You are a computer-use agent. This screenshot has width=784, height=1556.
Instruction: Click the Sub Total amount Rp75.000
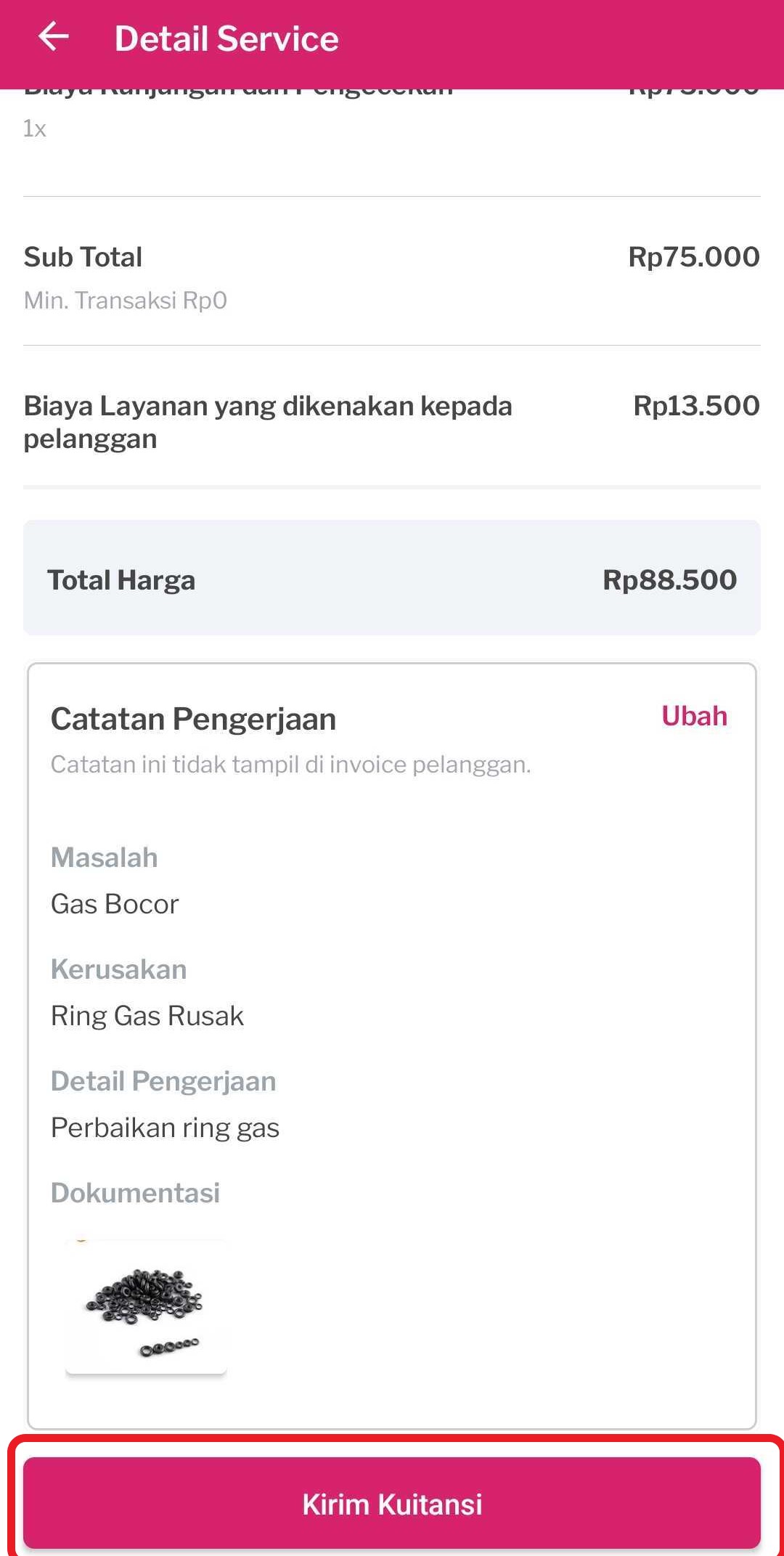coord(692,256)
